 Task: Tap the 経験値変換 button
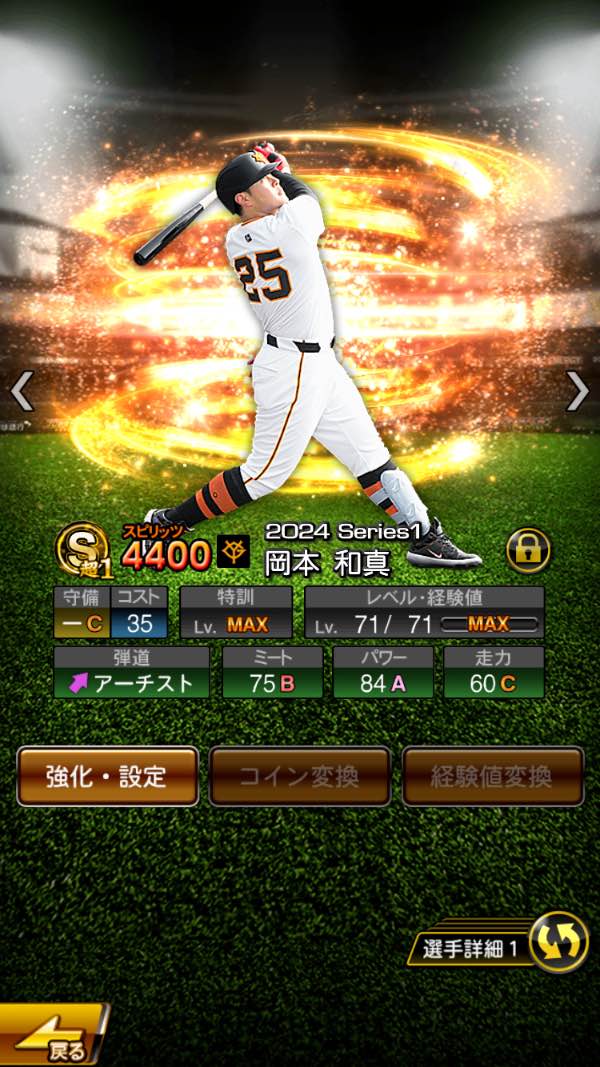[x=492, y=776]
